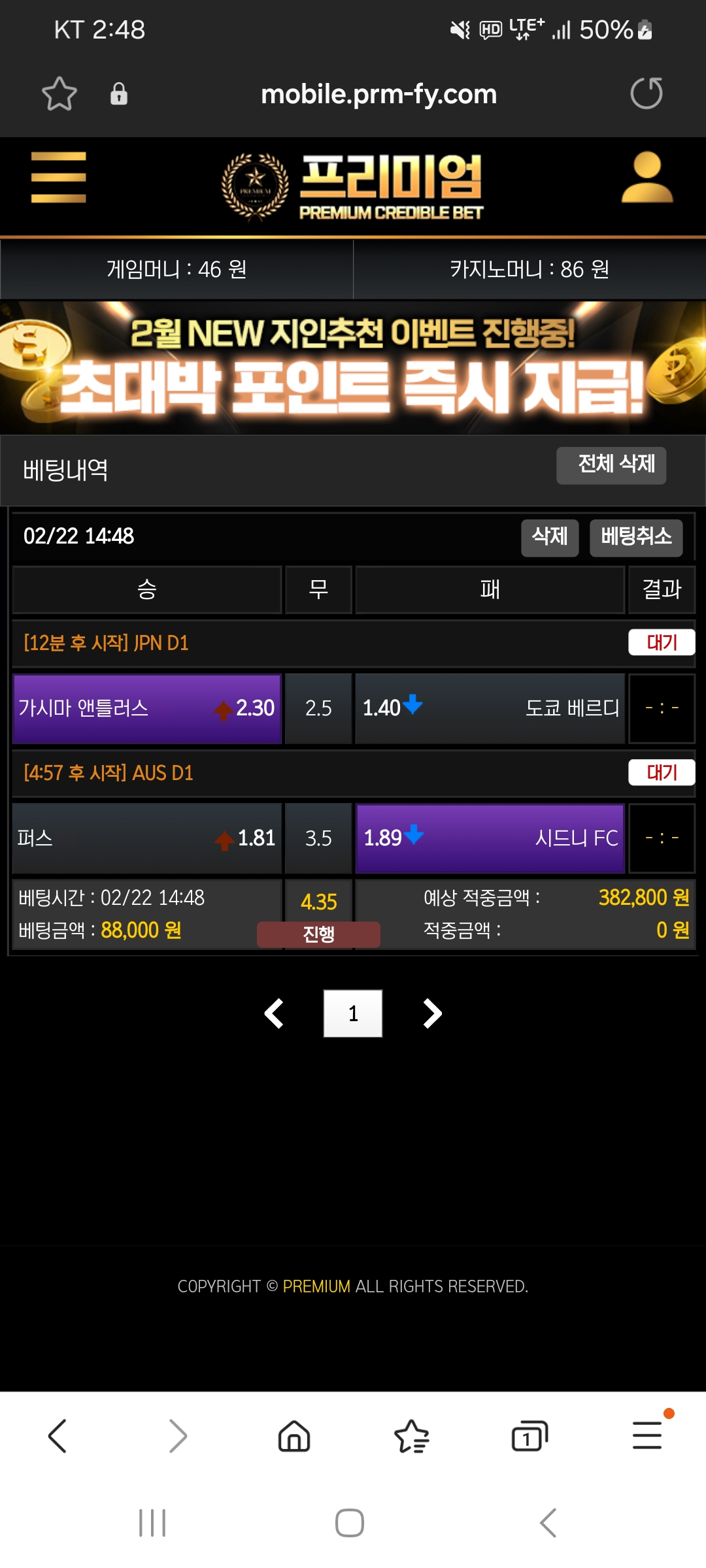
Task: Tap the mobile.prm-fy.com address bar
Action: 378,94
